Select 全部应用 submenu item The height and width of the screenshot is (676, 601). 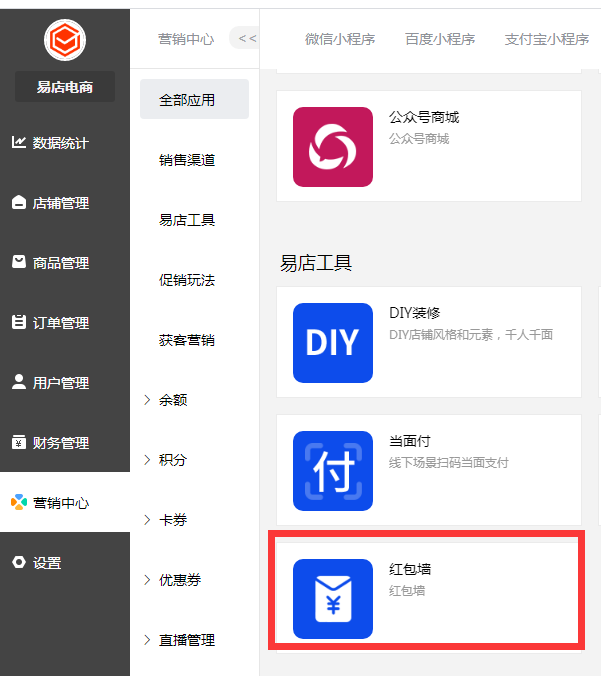(187, 100)
